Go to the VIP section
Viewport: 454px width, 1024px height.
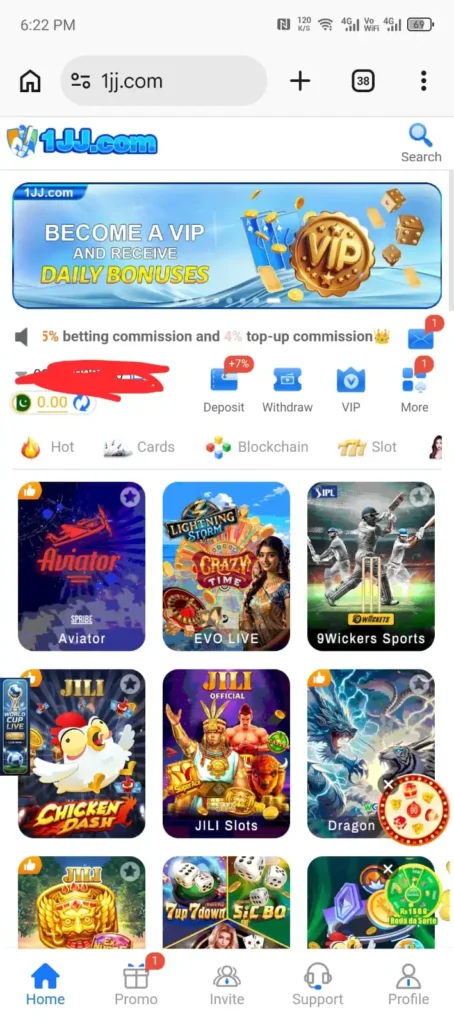tap(351, 390)
